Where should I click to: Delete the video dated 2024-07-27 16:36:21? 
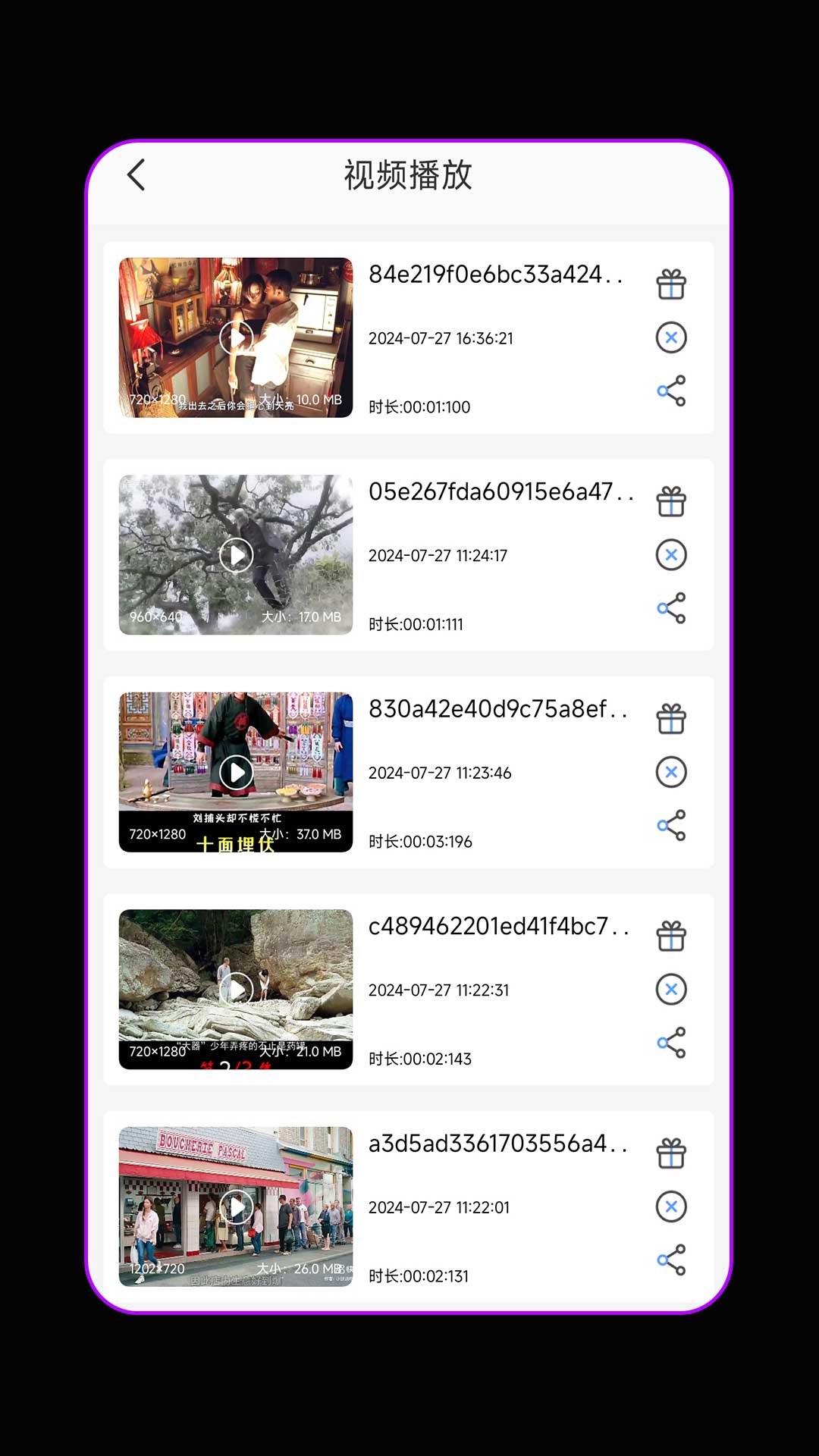pos(671,337)
